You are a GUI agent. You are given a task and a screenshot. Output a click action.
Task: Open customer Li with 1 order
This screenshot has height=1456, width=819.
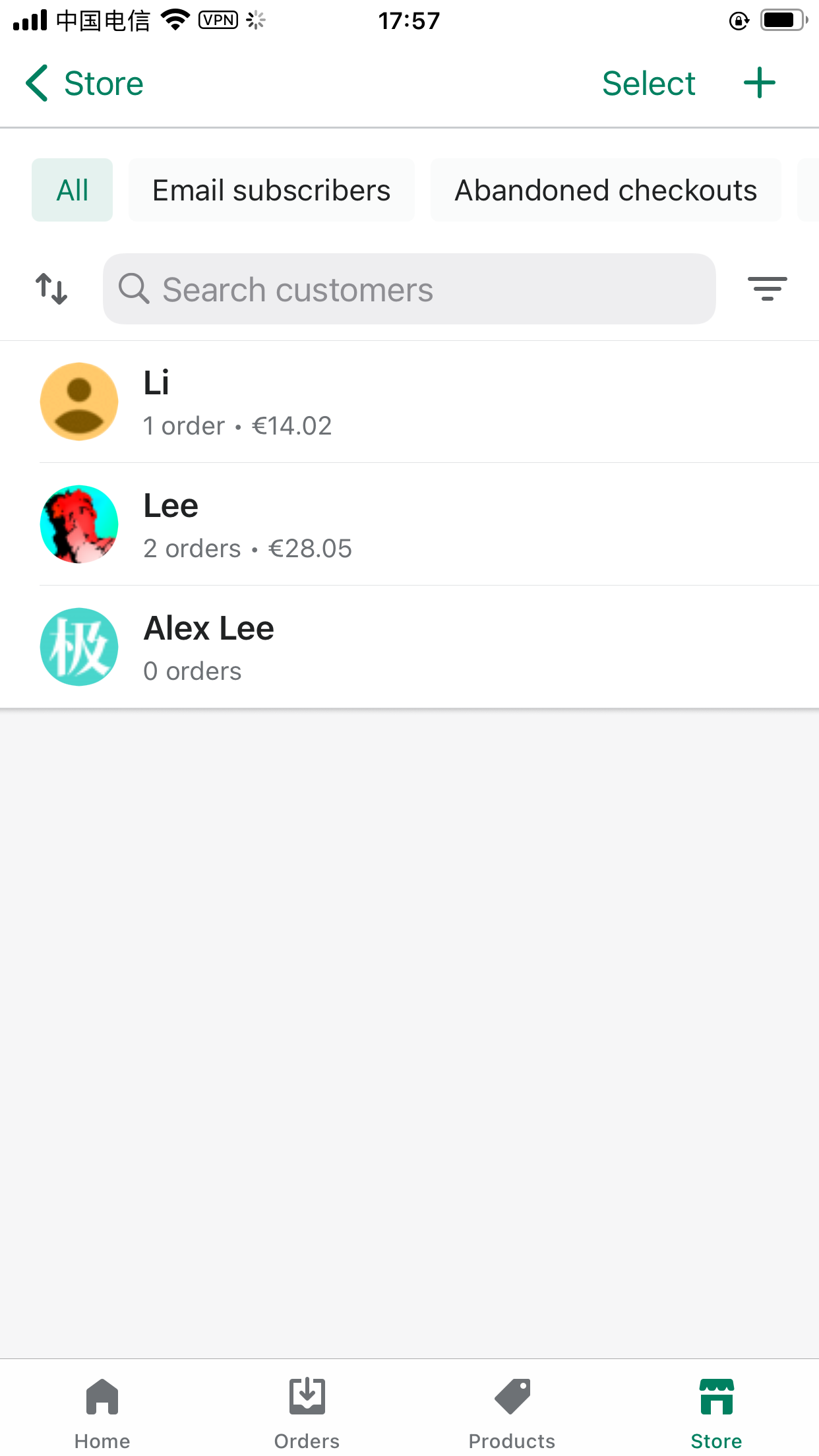point(409,402)
